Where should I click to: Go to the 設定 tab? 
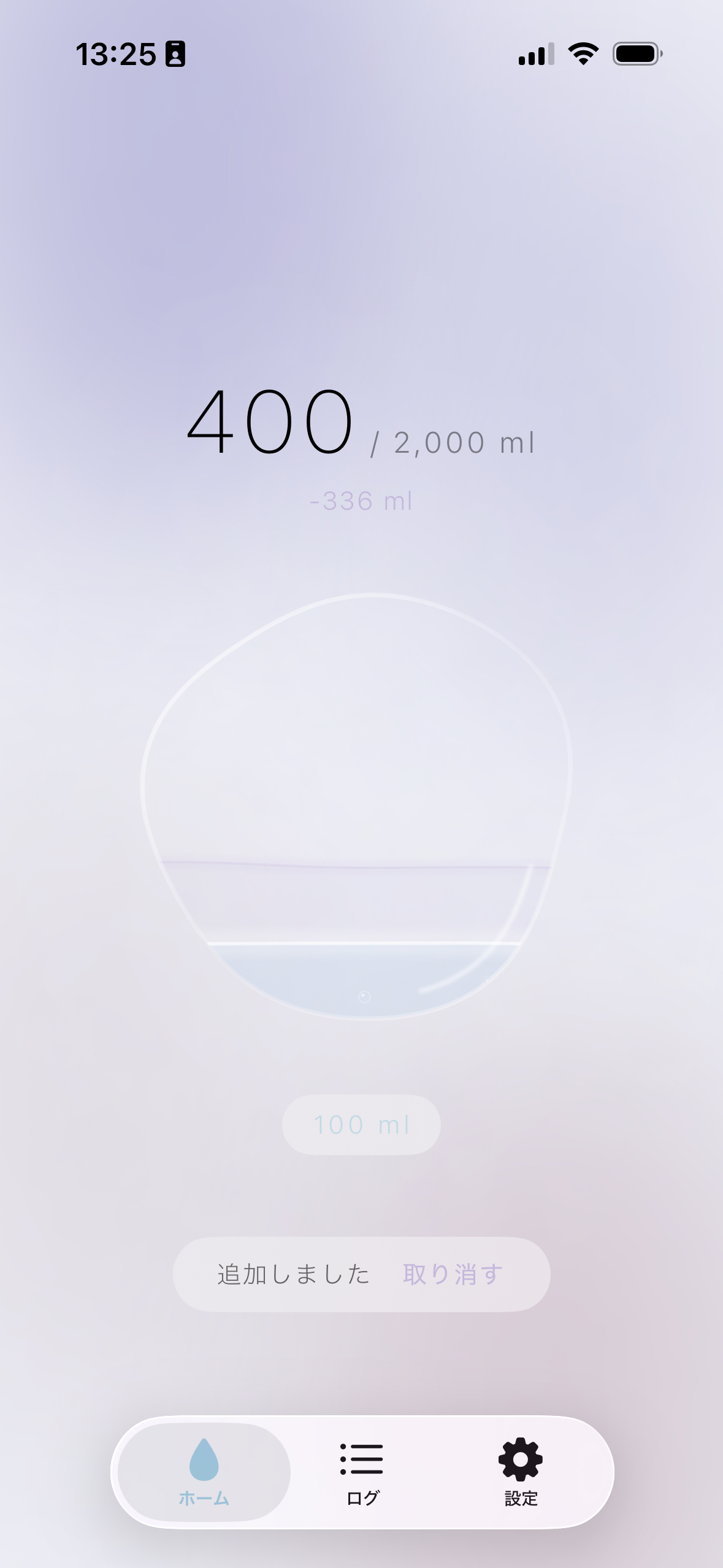tap(521, 1471)
